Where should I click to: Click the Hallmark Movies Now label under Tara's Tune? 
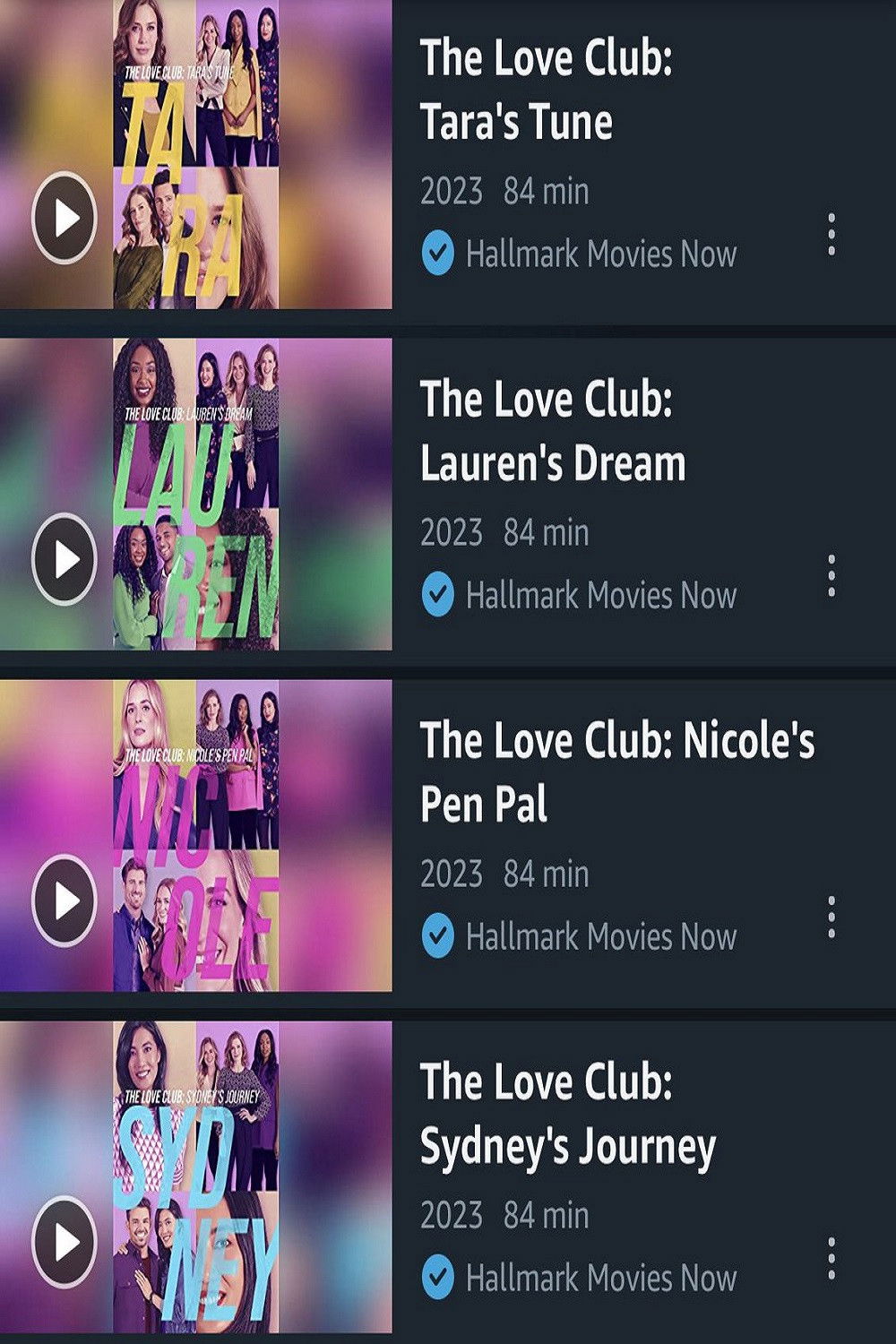[600, 254]
